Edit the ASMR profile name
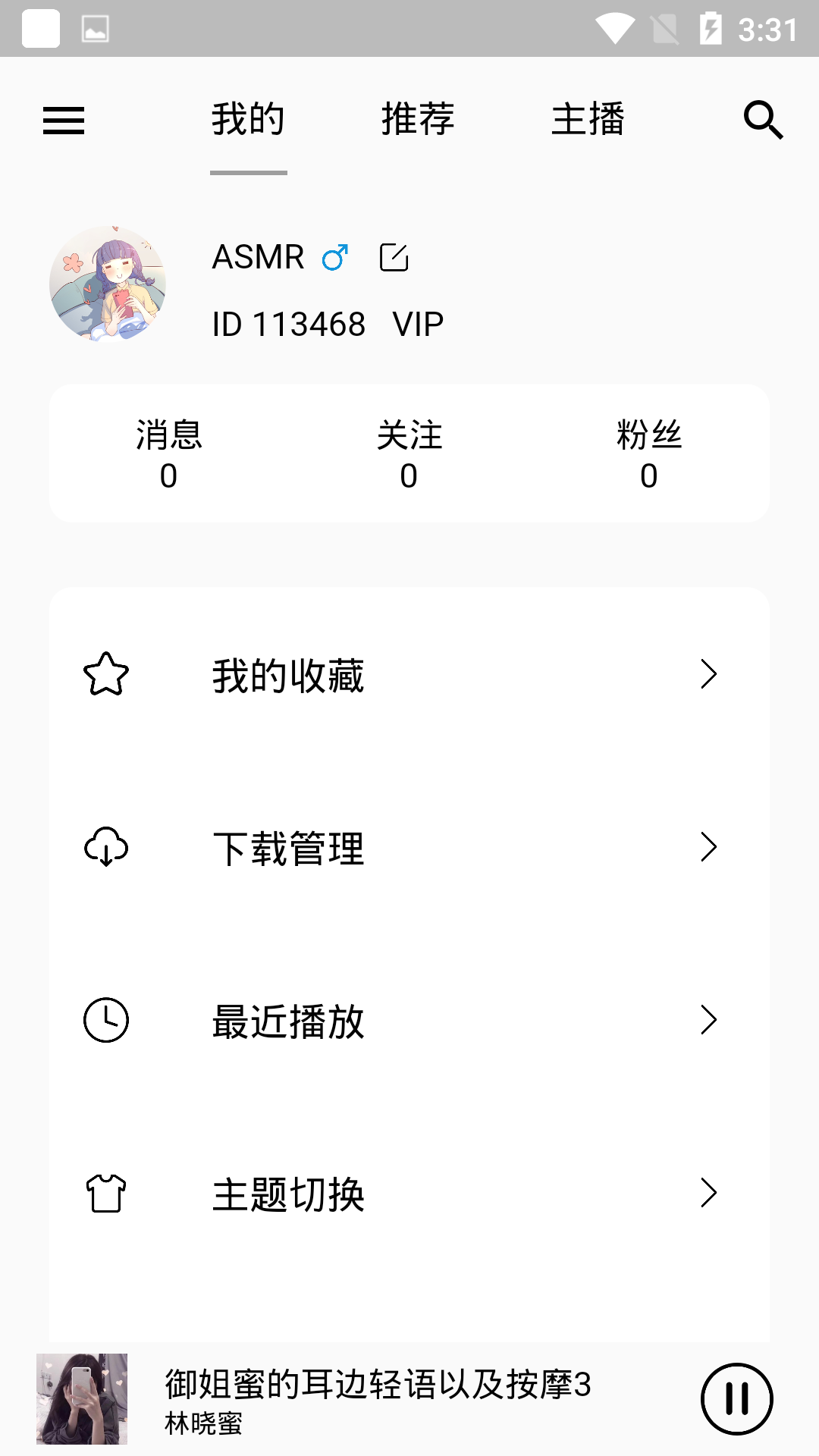 click(x=394, y=258)
